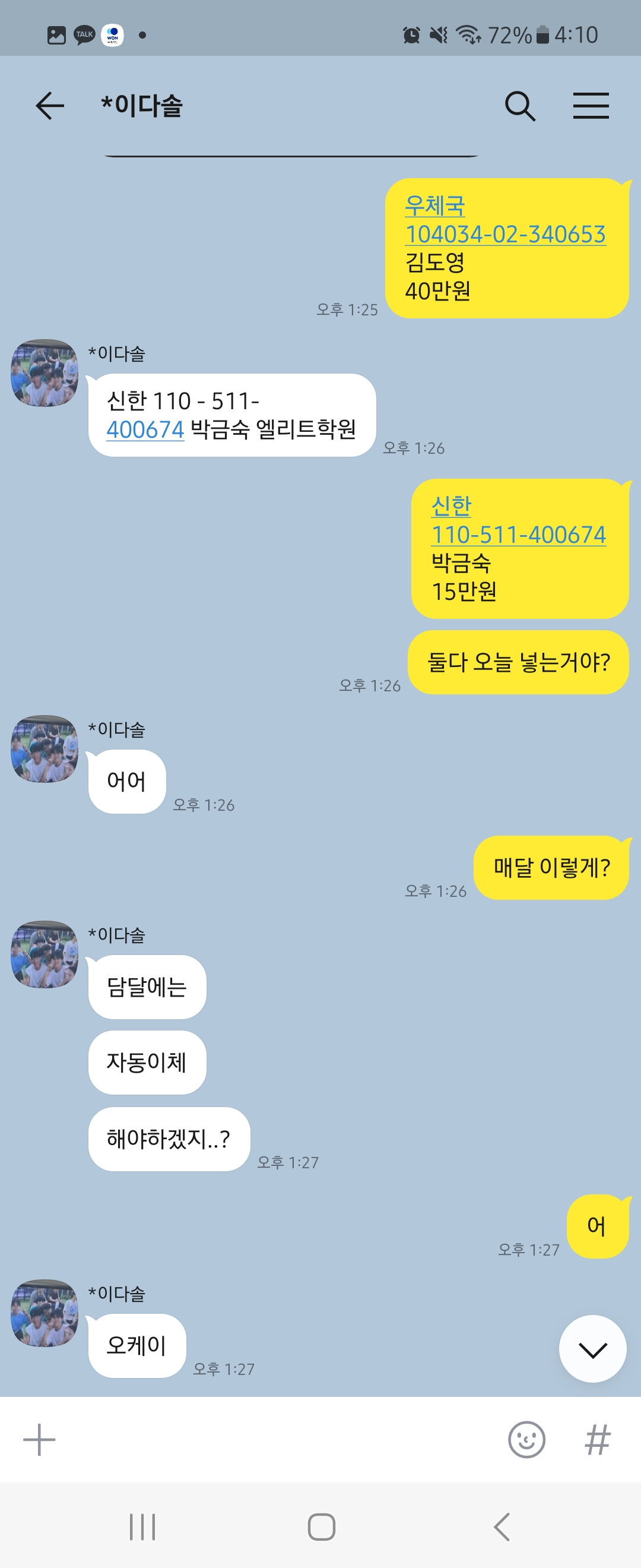
Task: Open the chat room hamburger menu
Action: 591,106
